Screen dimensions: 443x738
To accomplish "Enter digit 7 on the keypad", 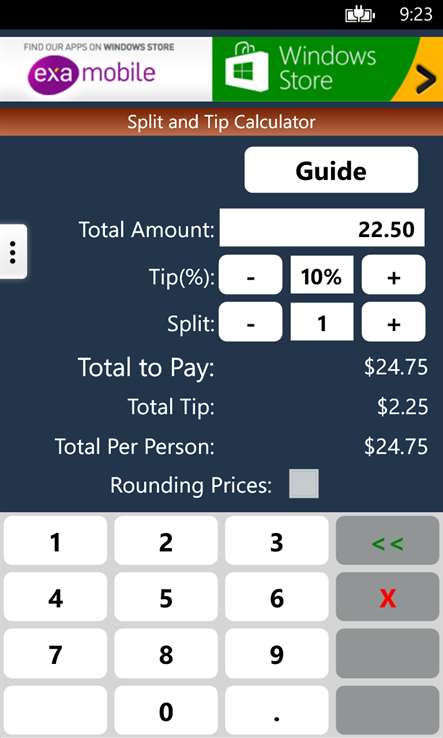I will point(55,653).
